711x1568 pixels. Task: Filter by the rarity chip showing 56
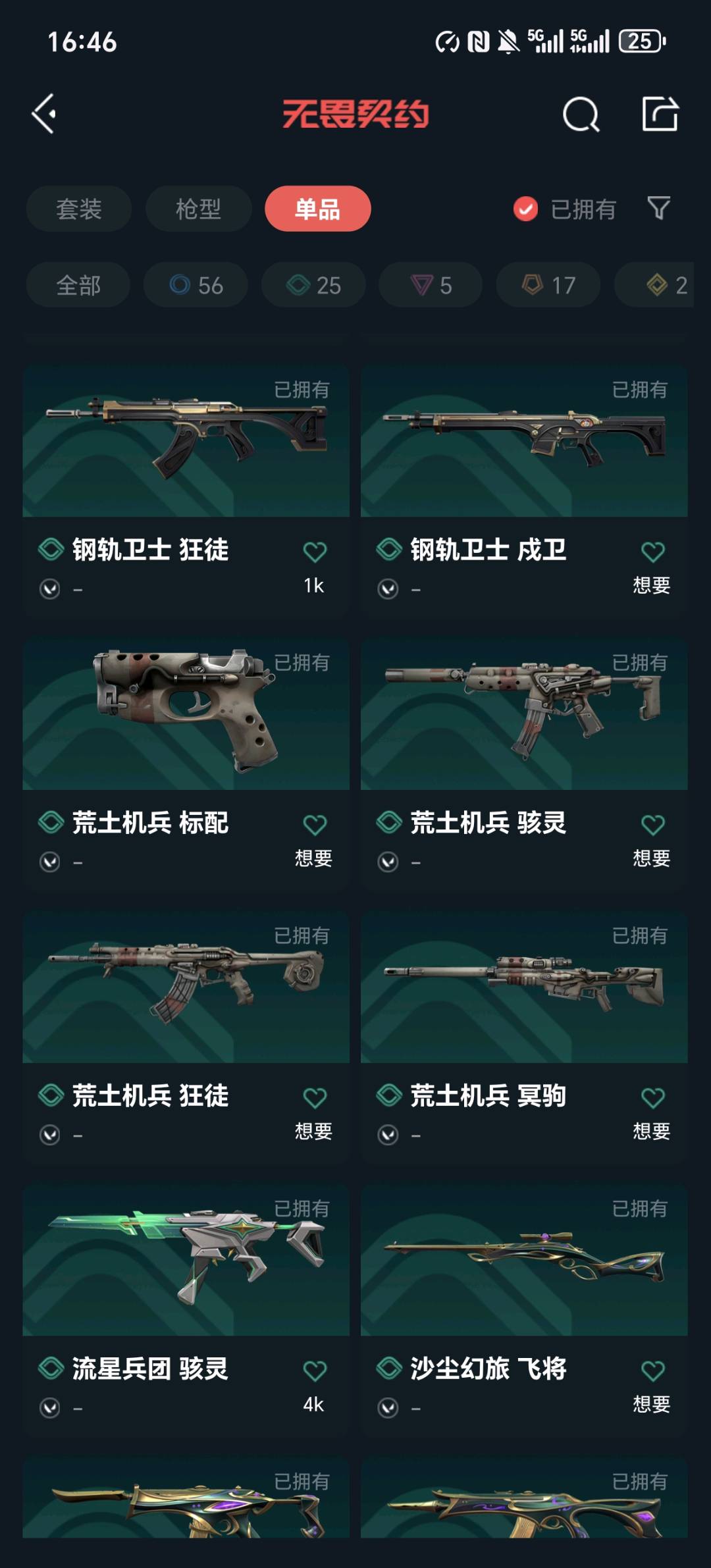(196, 285)
